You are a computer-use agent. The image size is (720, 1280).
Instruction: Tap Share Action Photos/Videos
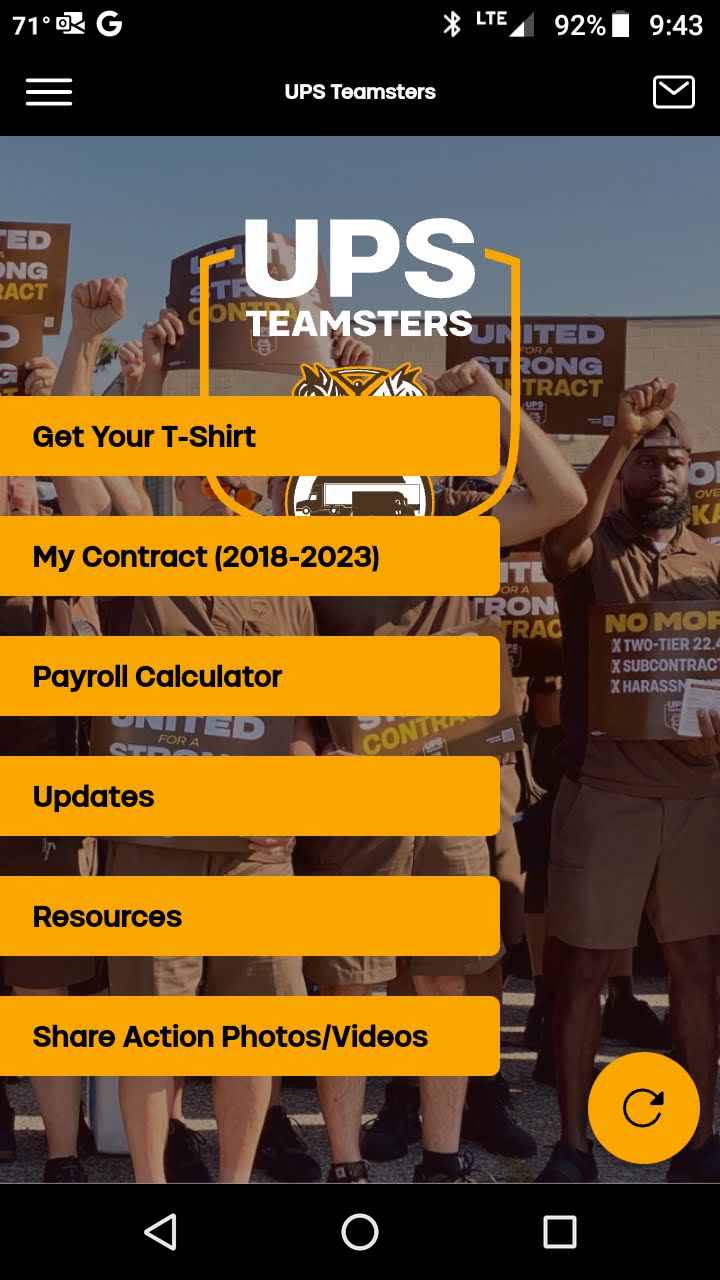coord(250,1036)
